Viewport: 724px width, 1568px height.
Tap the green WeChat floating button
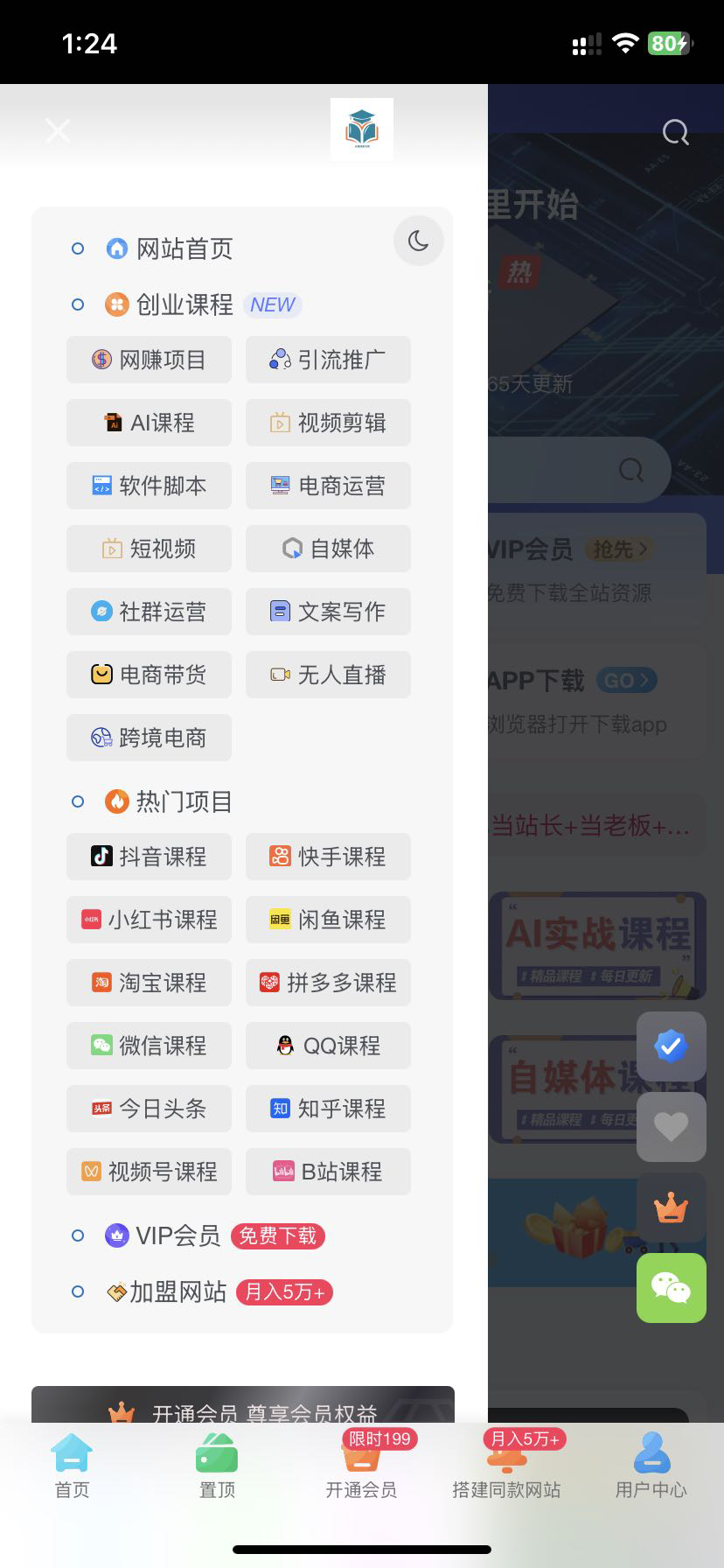[671, 1287]
